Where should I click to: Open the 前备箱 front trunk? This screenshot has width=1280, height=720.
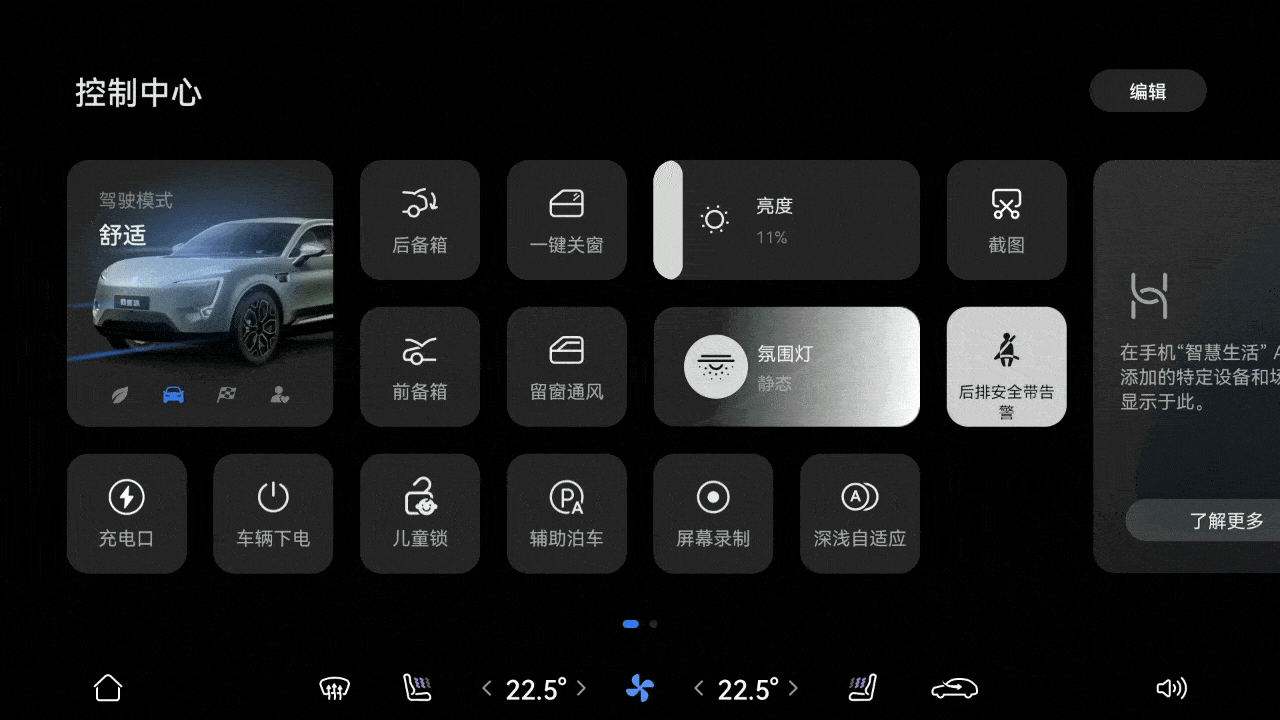pos(420,366)
